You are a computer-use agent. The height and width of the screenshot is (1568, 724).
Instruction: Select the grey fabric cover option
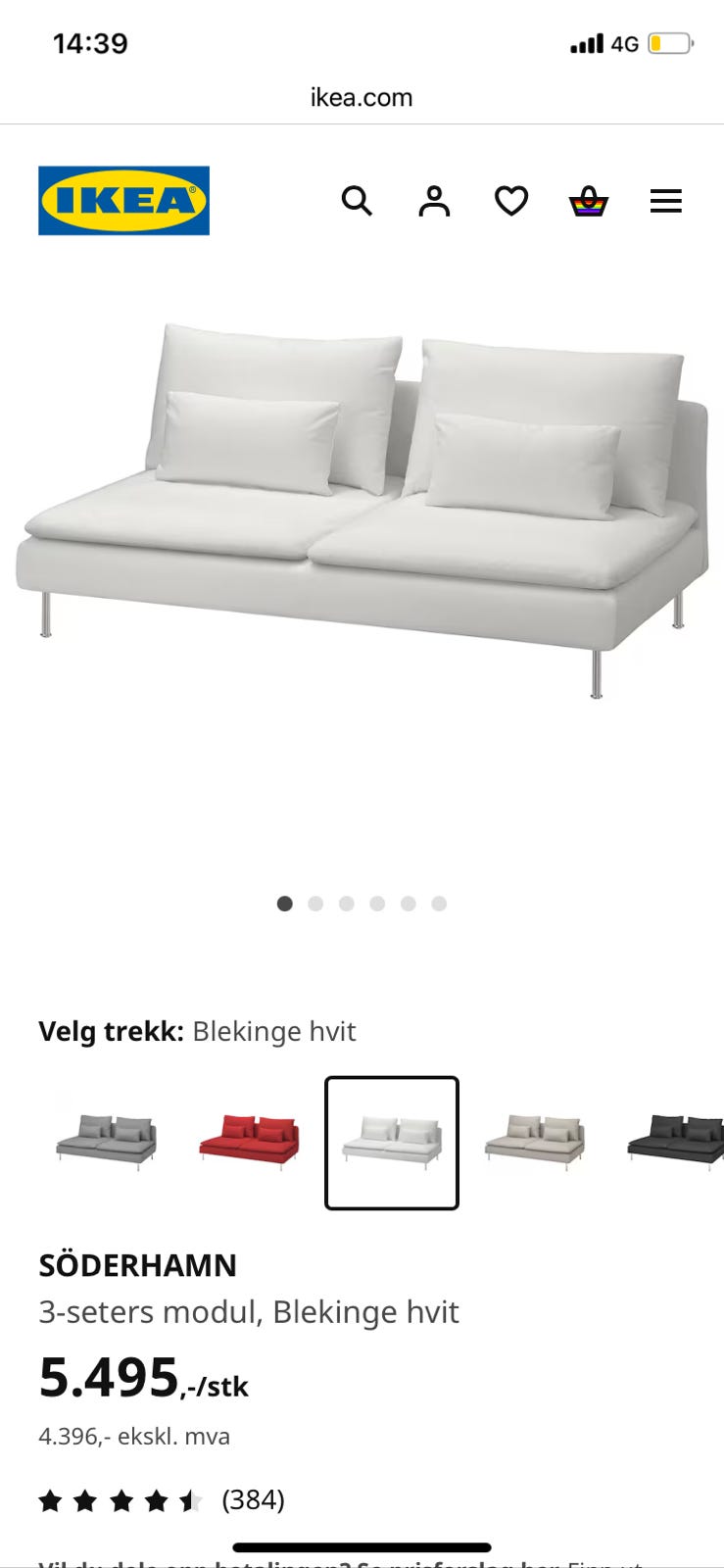pyautogui.click(x=106, y=1143)
